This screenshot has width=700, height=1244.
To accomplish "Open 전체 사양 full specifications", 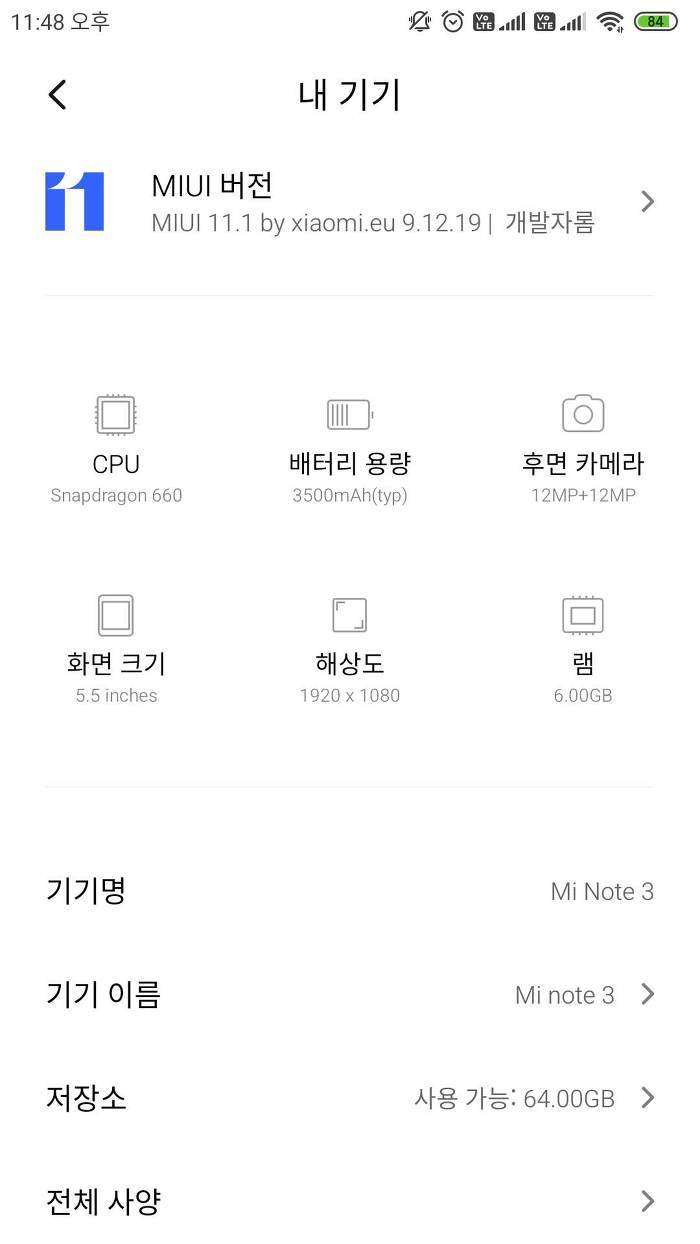I will tap(350, 1201).
